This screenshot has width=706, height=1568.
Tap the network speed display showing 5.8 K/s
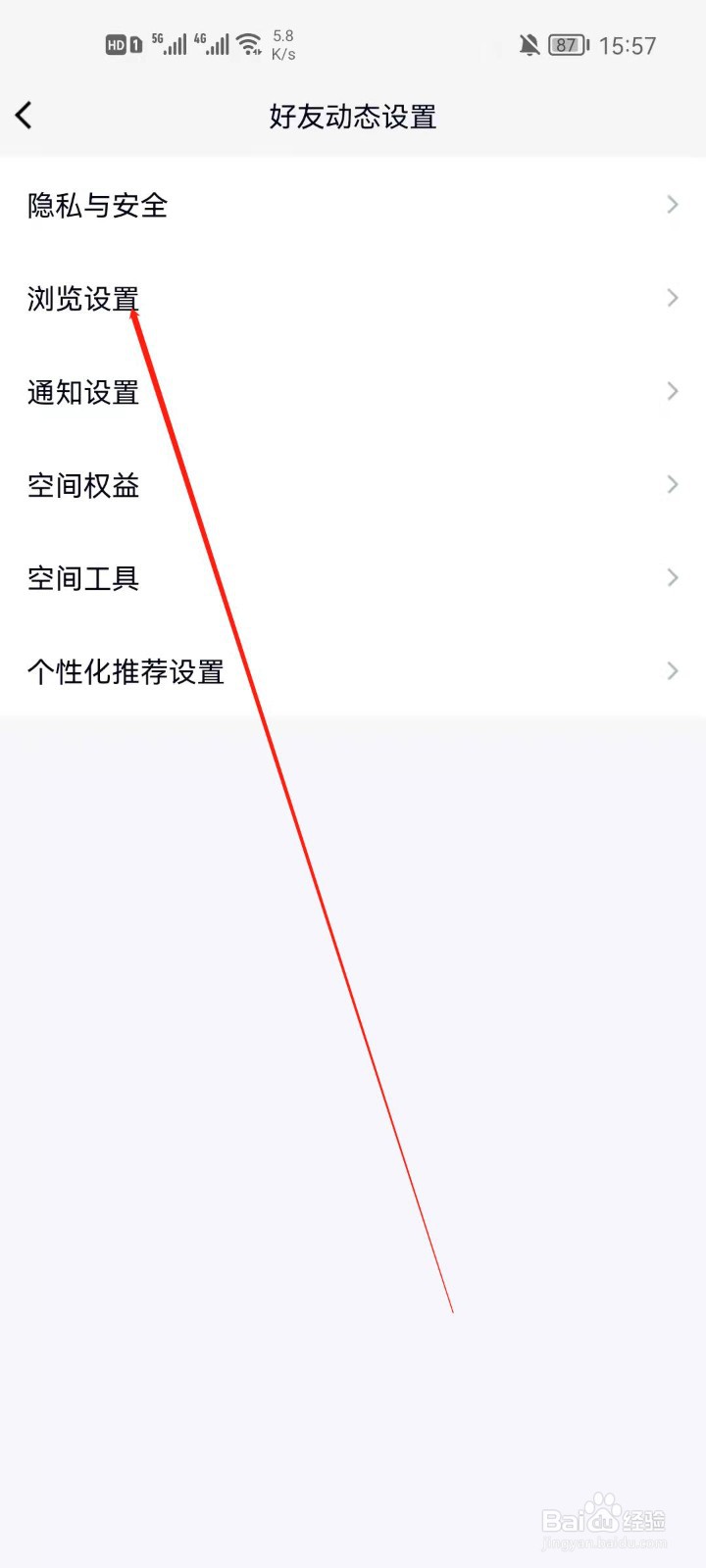coord(282,43)
